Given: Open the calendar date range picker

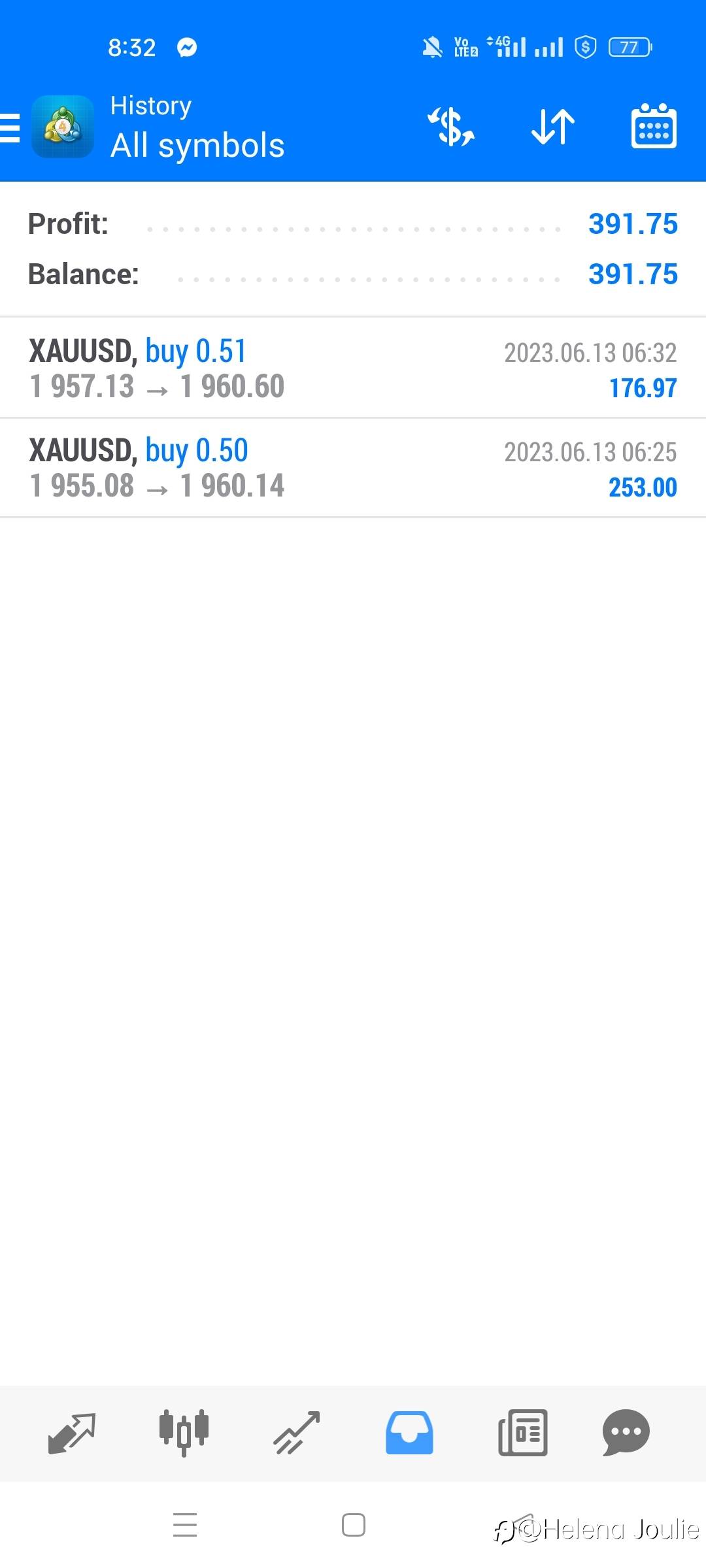Looking at the screenshot, I should [x=654, y=126].
